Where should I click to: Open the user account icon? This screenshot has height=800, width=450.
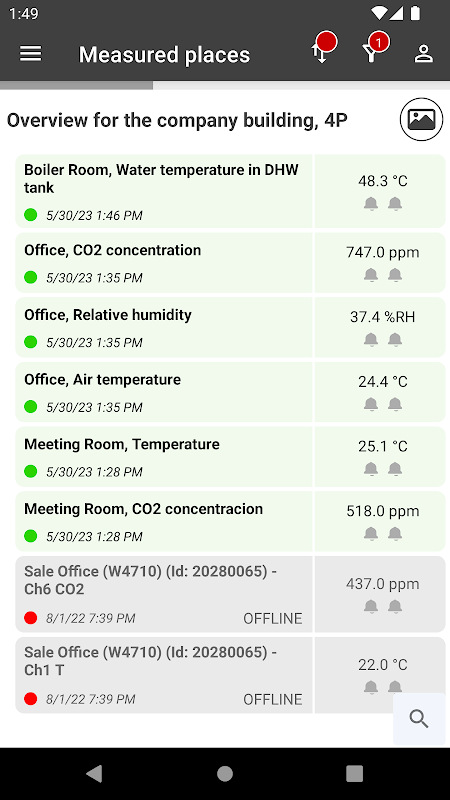(423, 54)
